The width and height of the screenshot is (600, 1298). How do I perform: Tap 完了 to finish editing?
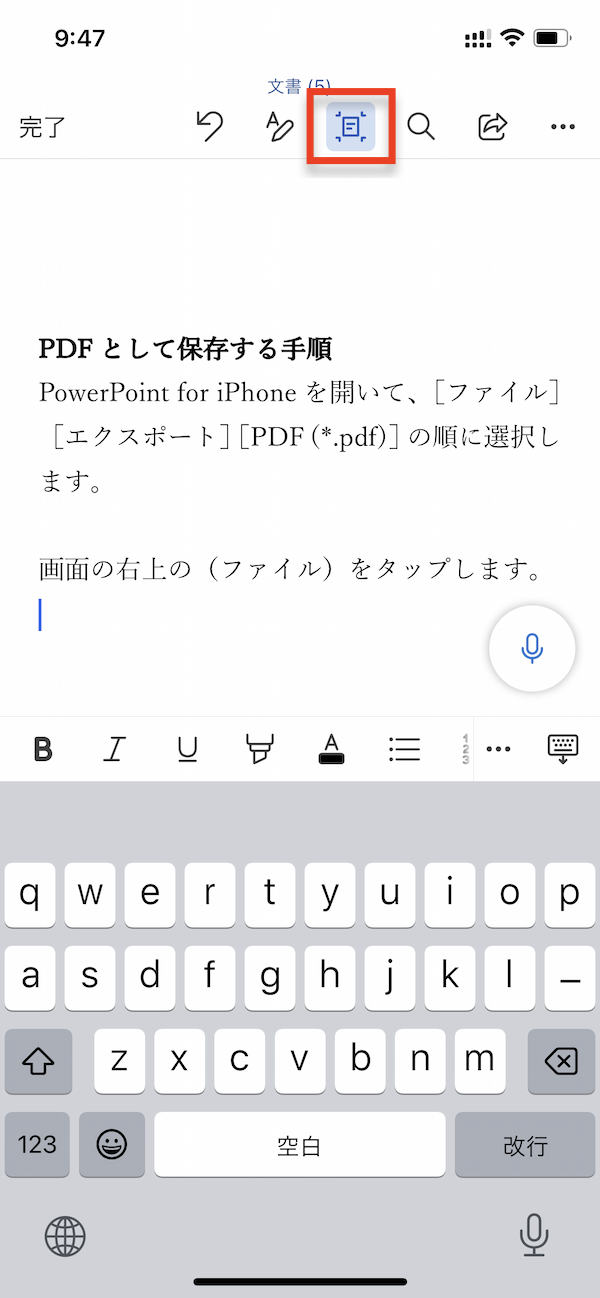coord(42,127)
